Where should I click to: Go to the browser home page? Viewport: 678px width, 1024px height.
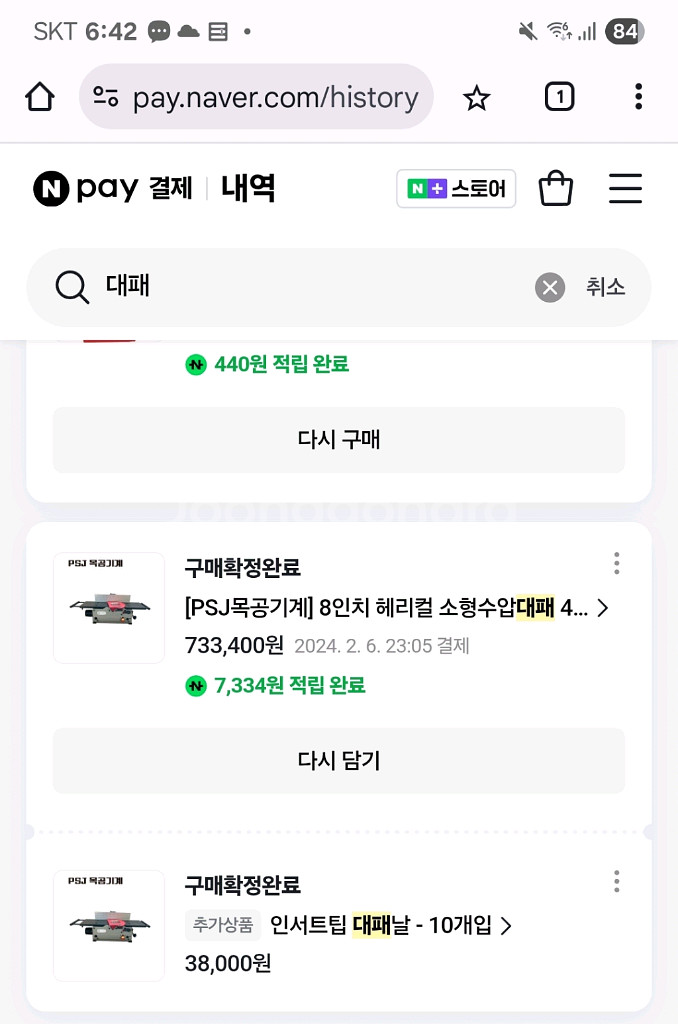40,97
